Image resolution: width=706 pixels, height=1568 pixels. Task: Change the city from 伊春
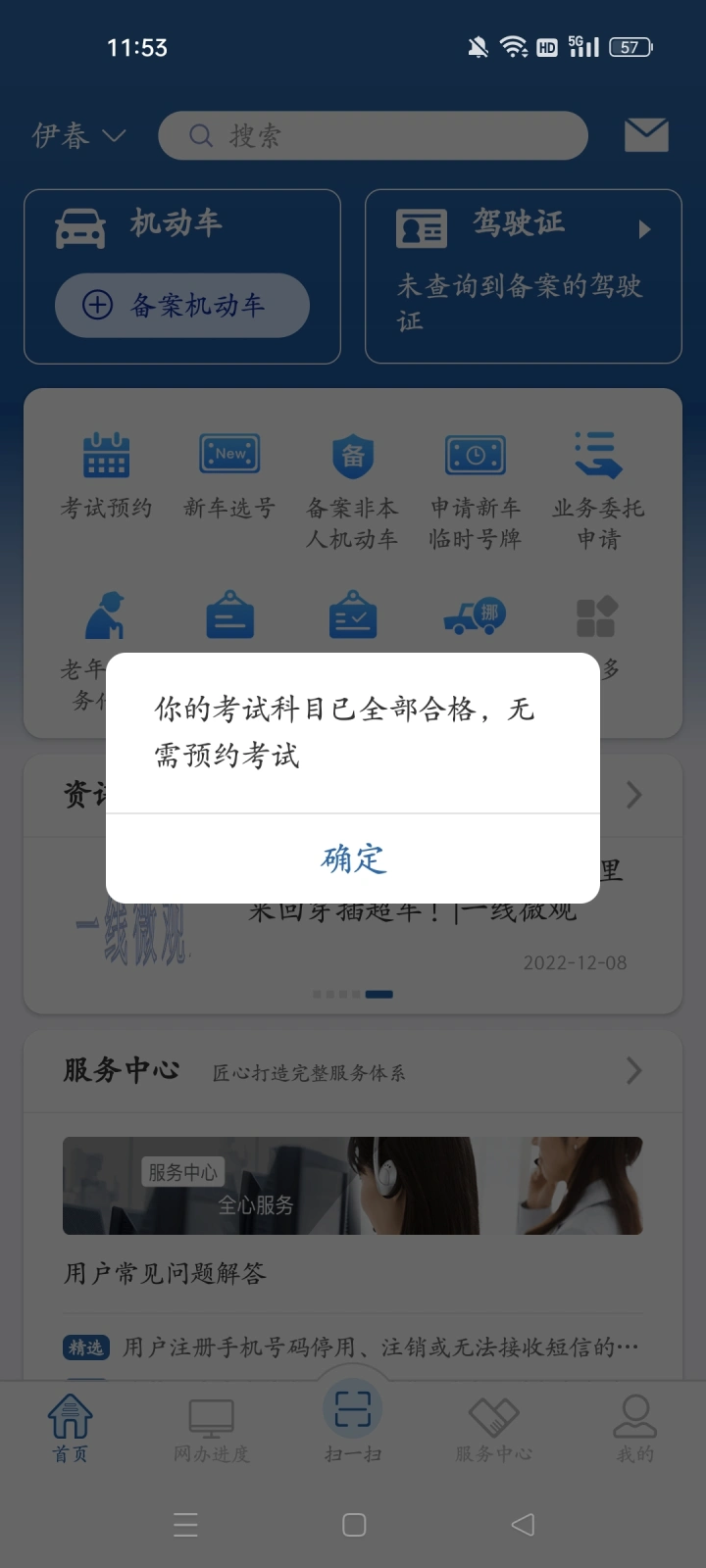click(78, 135)
